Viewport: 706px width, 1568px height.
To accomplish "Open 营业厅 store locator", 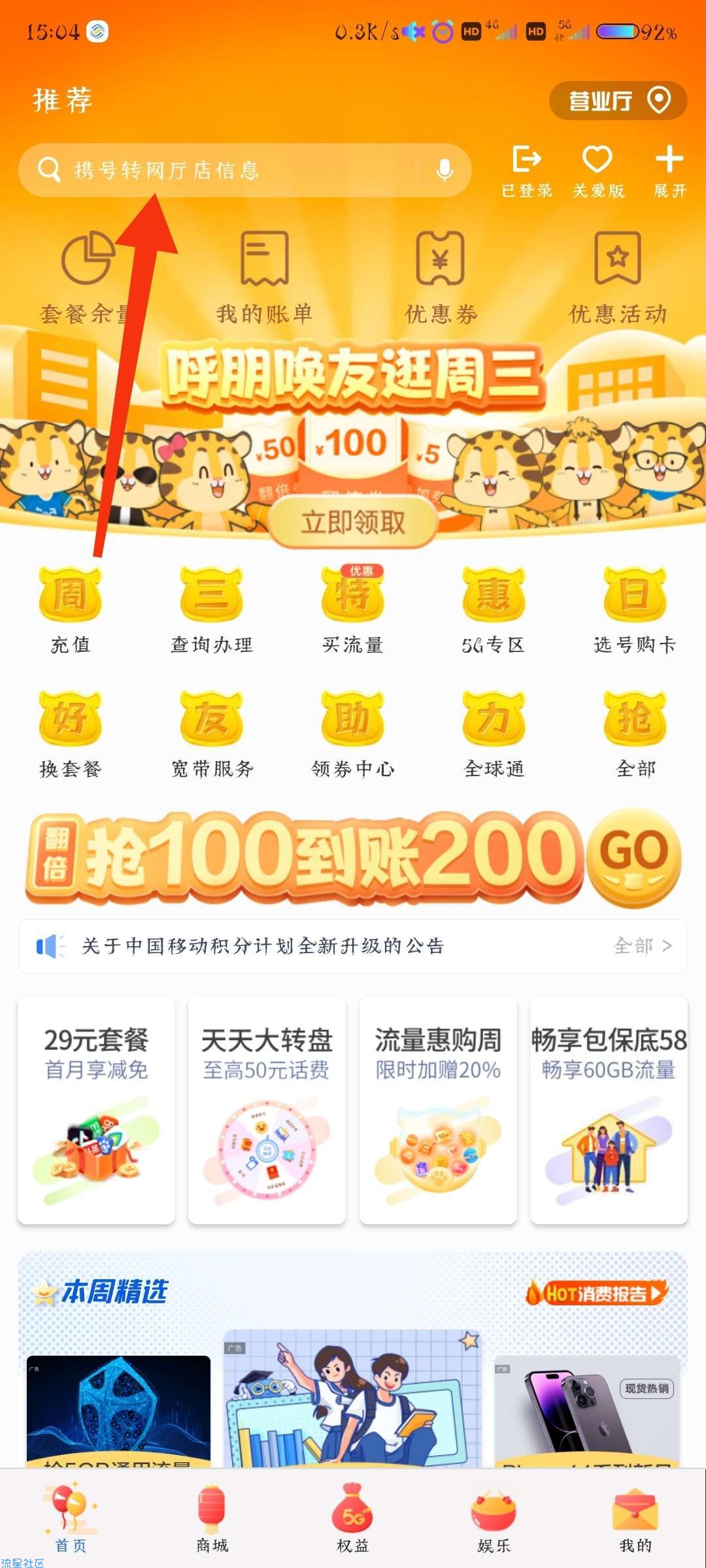I will [618, 101].
